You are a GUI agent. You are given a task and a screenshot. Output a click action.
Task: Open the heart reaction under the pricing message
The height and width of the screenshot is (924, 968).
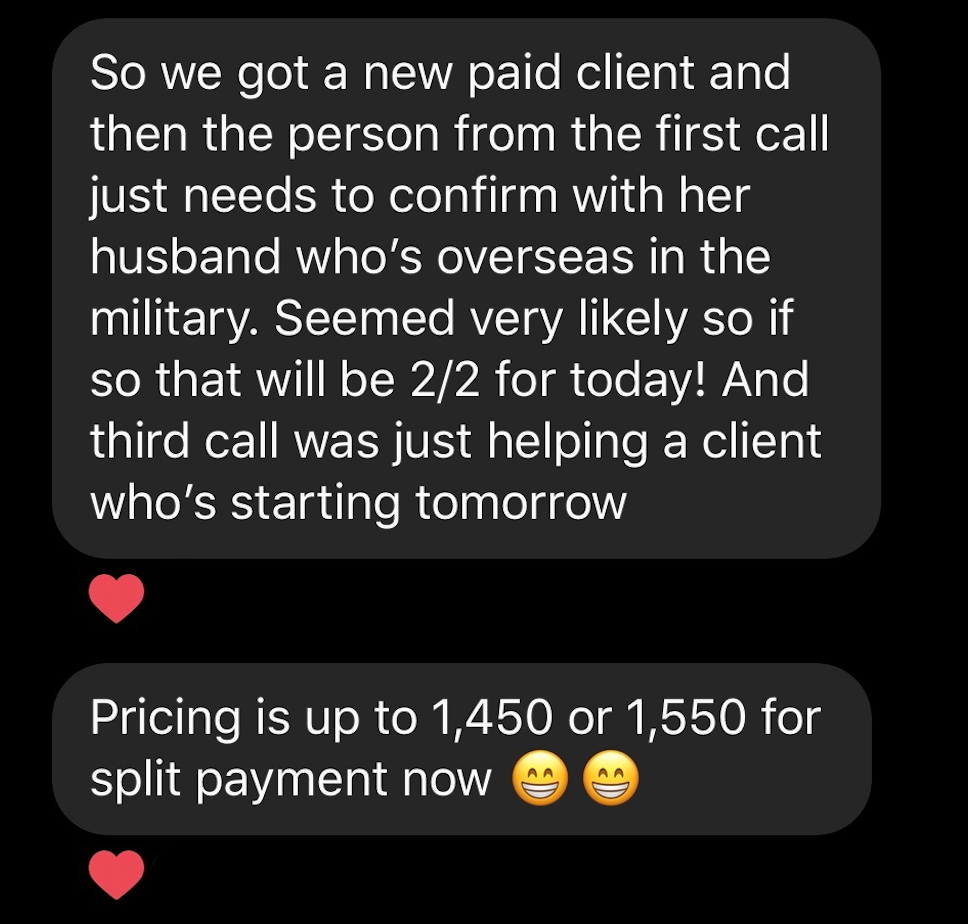pos(117,875)
